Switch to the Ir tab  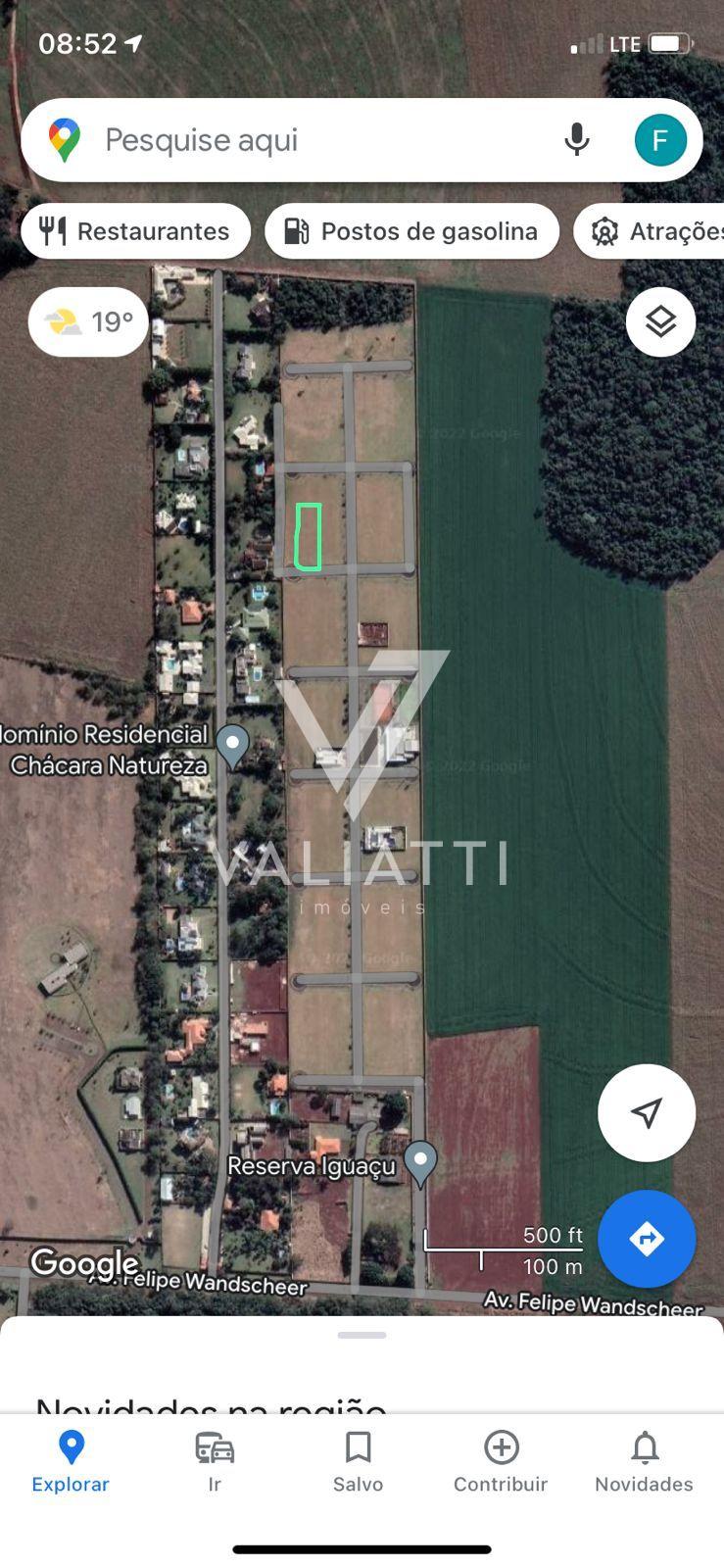tap(215, 1461)
